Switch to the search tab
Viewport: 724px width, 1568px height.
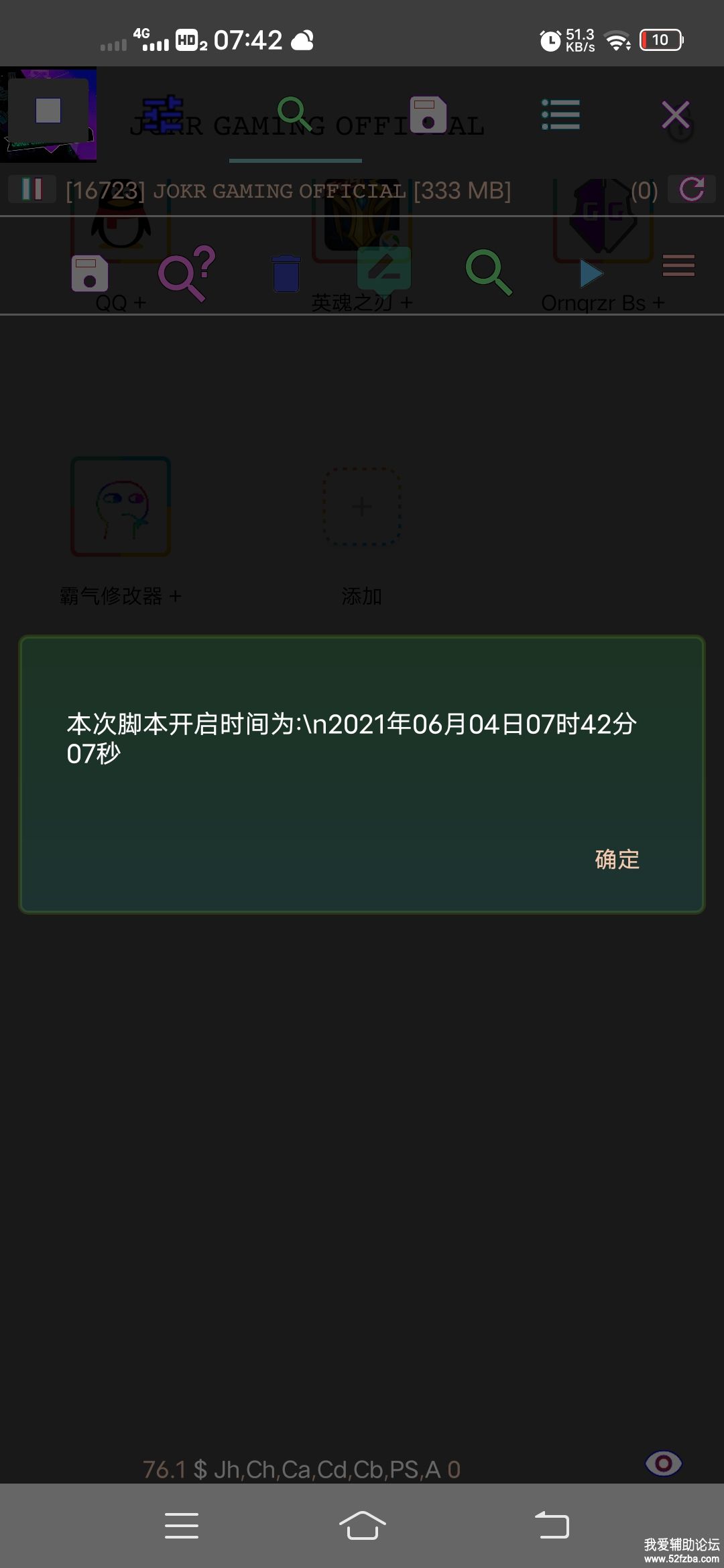(295, 115)
